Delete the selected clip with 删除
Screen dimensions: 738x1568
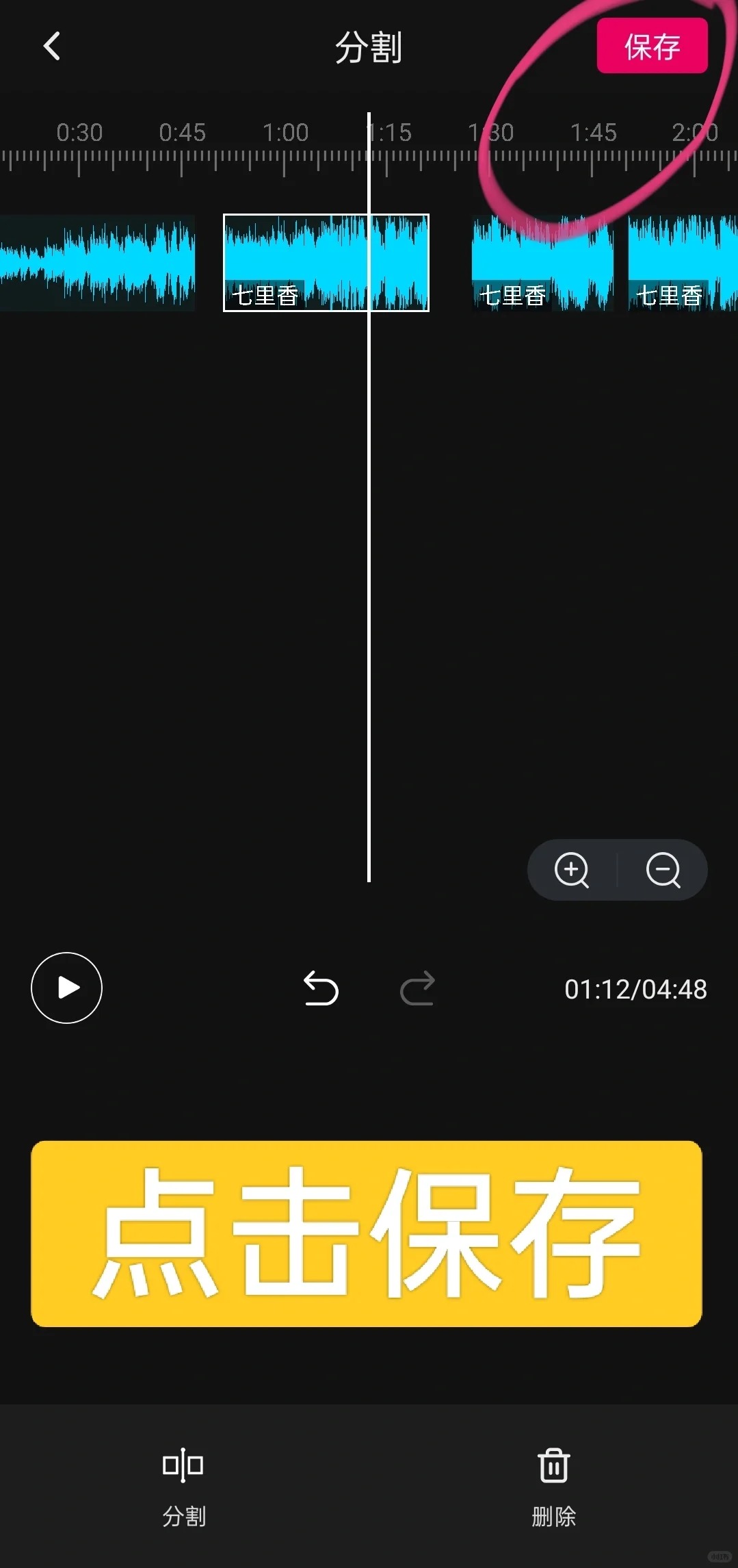click(553, 1487)
